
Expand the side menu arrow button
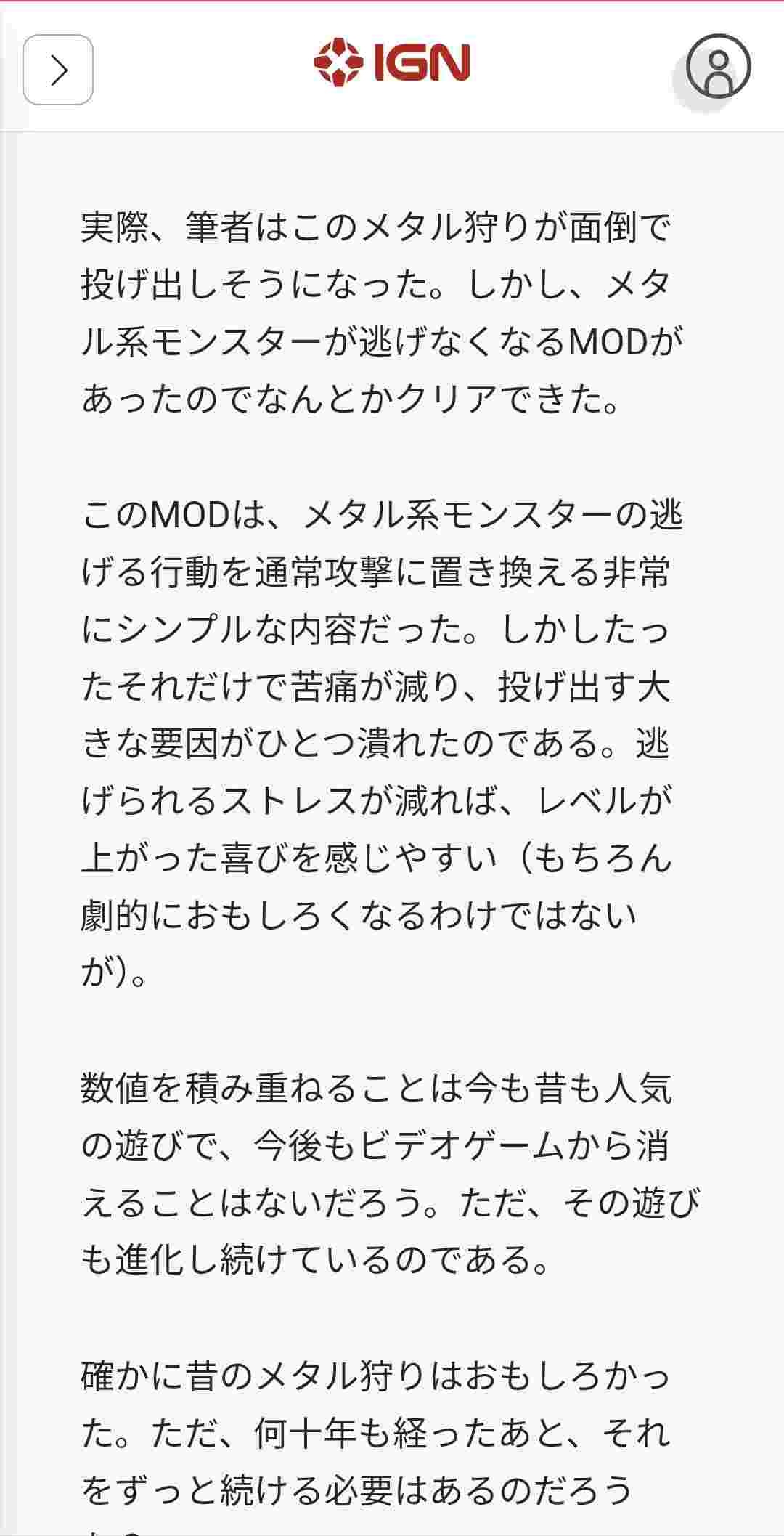point(58,70)
